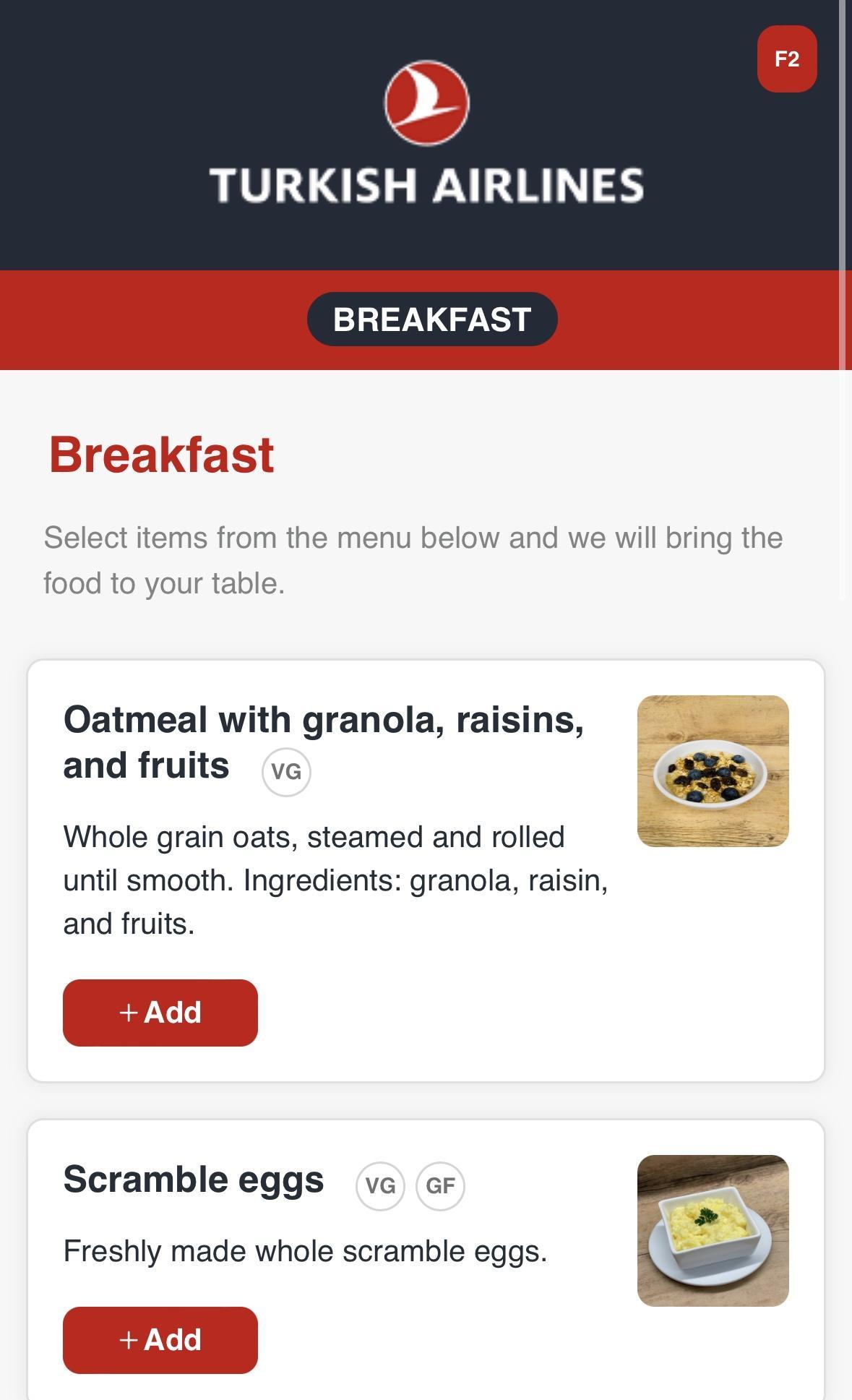Add oatmeal with granola to order
852x1400 pixels.
[x=160, y=1013]
